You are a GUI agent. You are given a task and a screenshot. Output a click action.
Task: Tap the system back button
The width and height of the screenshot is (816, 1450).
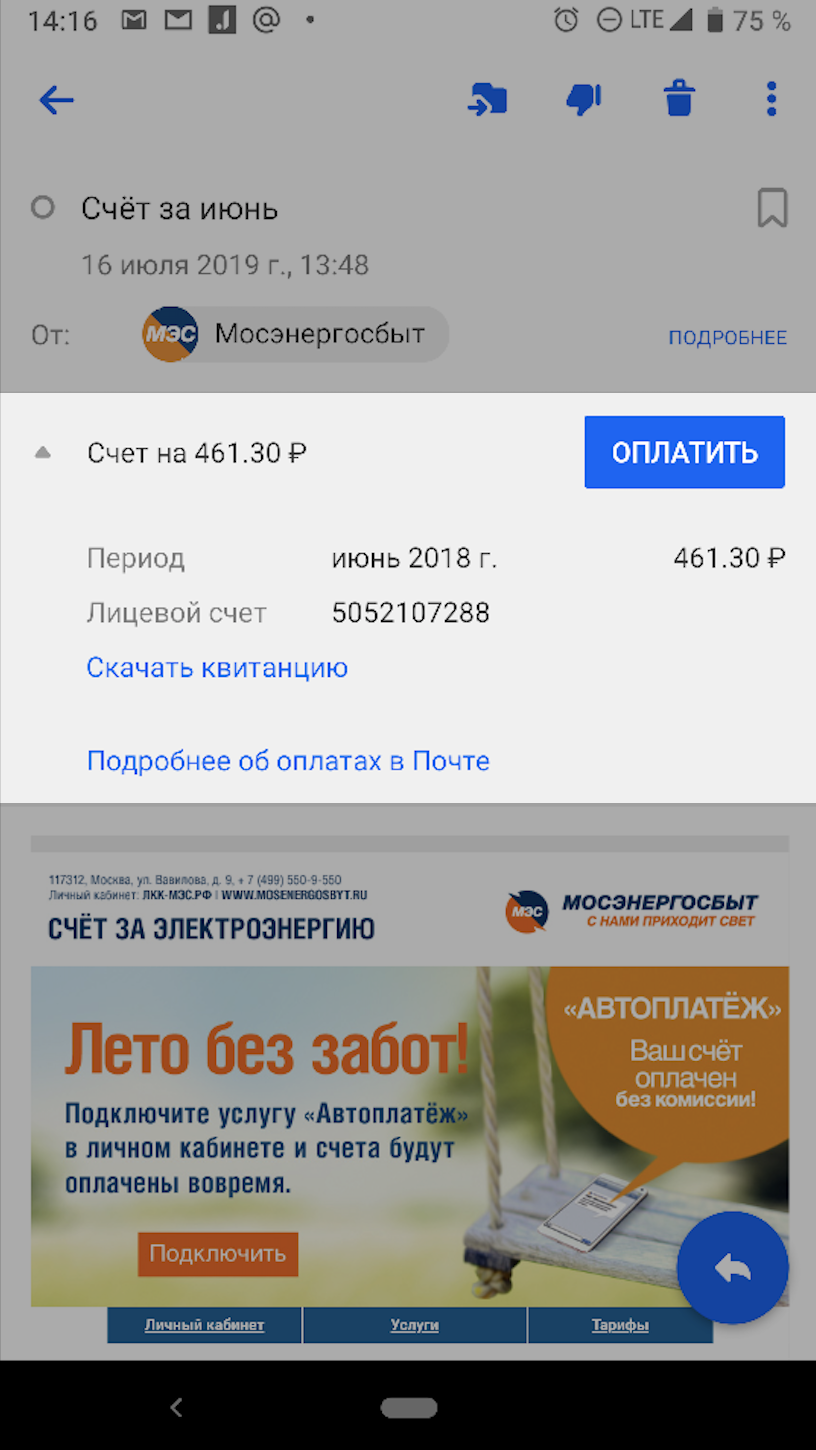pyautogui.click(x=176, y=1407)
